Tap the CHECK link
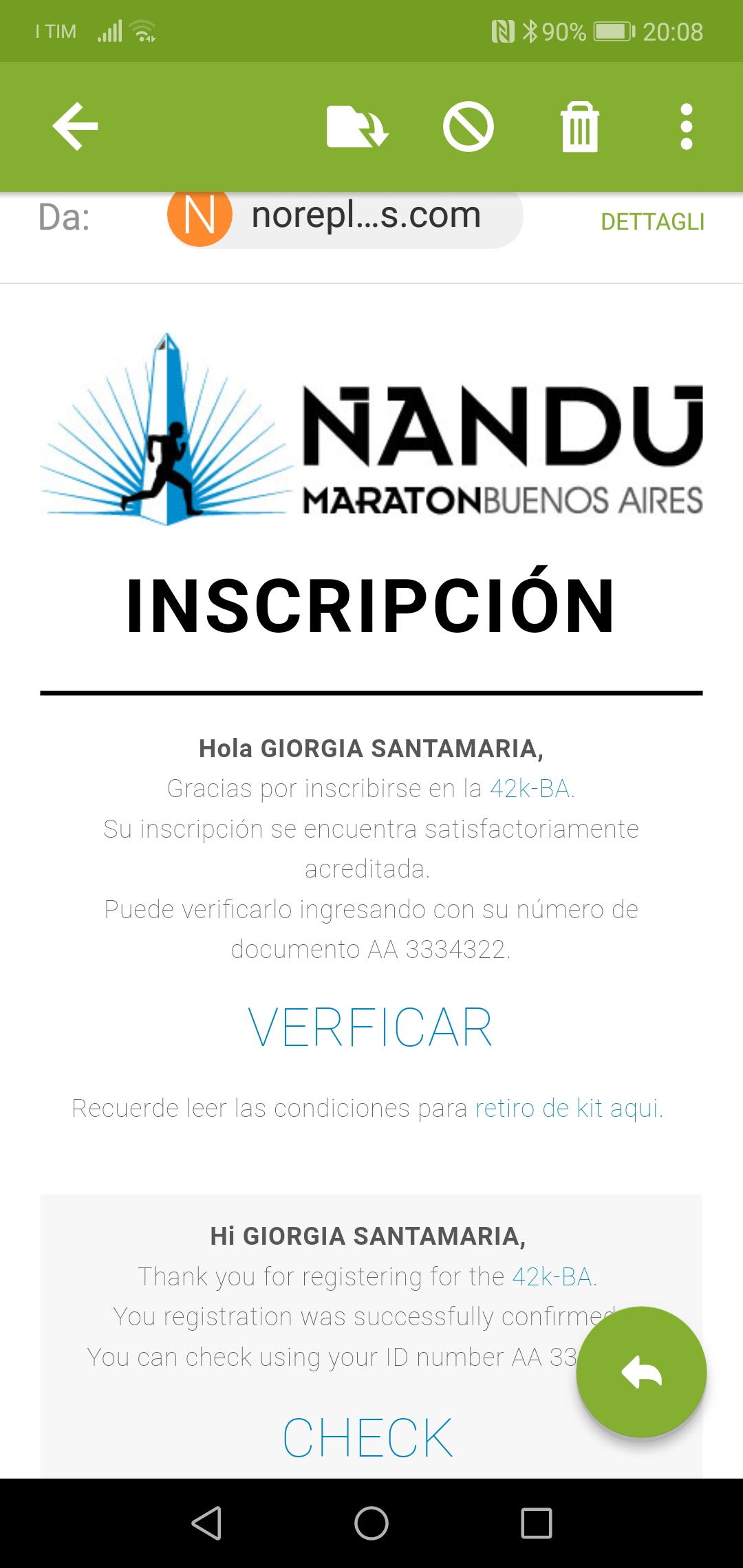 click(368, 1437)
